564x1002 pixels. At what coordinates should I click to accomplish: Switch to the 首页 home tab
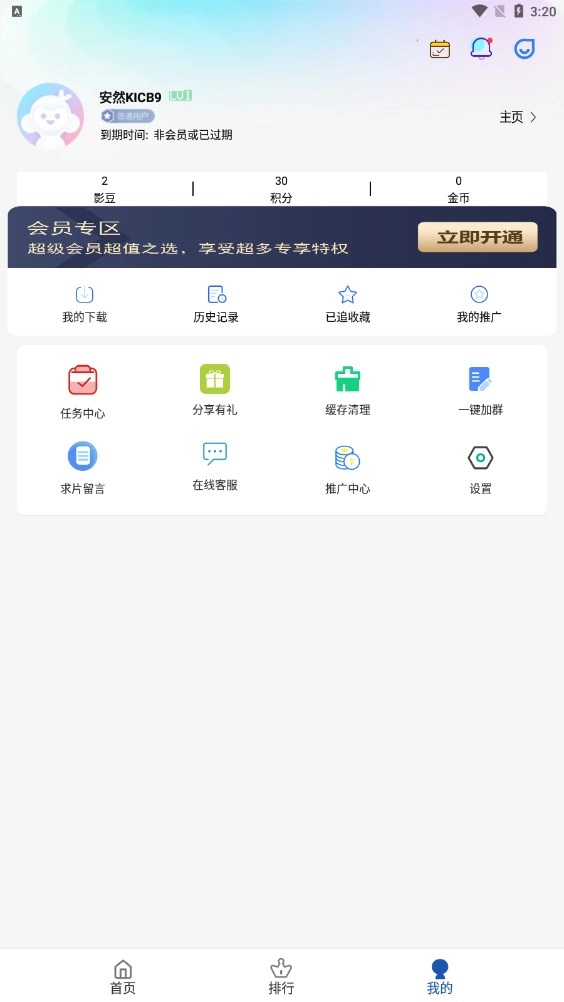pos(123,976)
